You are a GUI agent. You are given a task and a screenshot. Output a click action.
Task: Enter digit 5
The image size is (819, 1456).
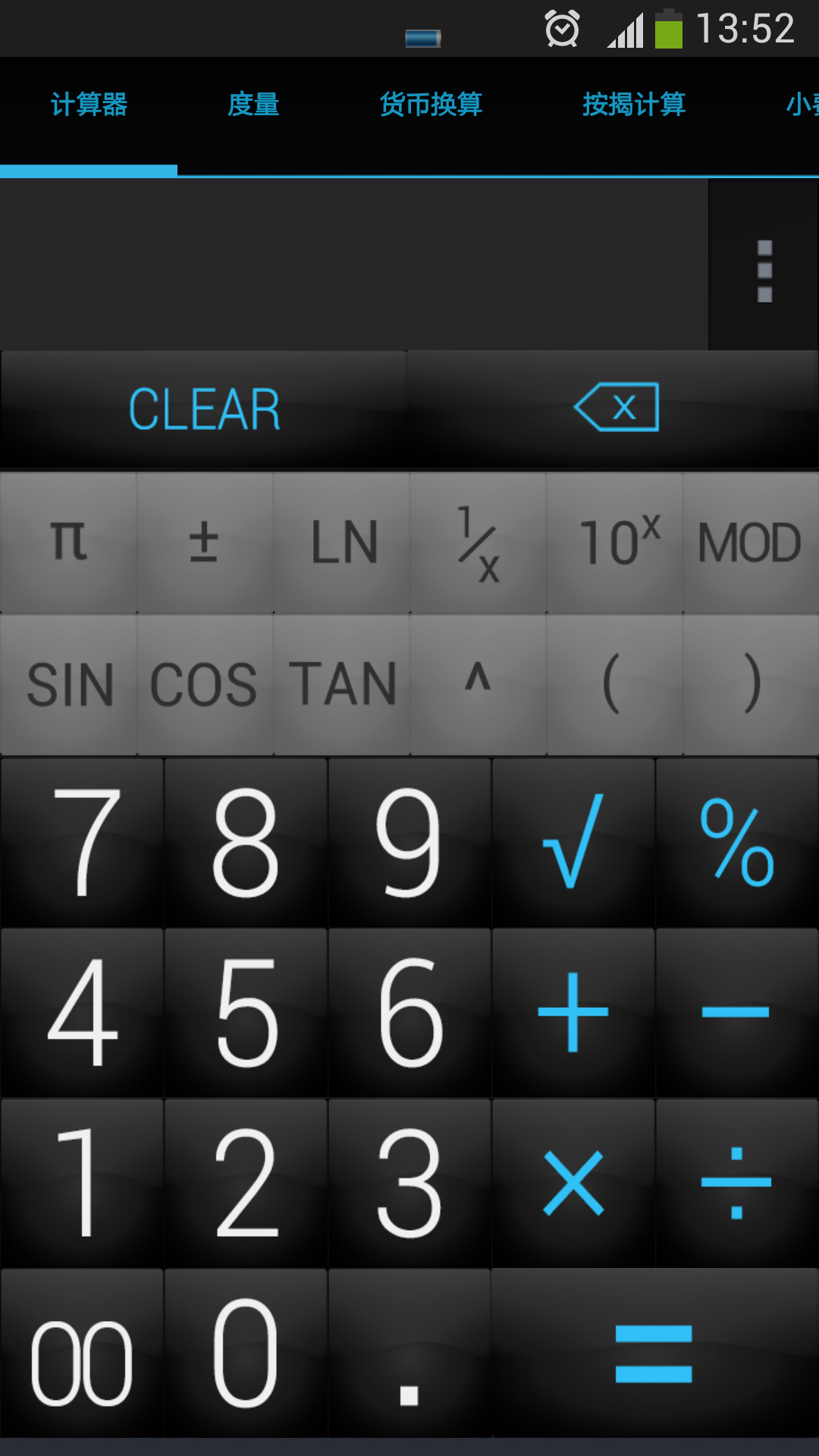pyautogui.click(x=246, y=1012)
